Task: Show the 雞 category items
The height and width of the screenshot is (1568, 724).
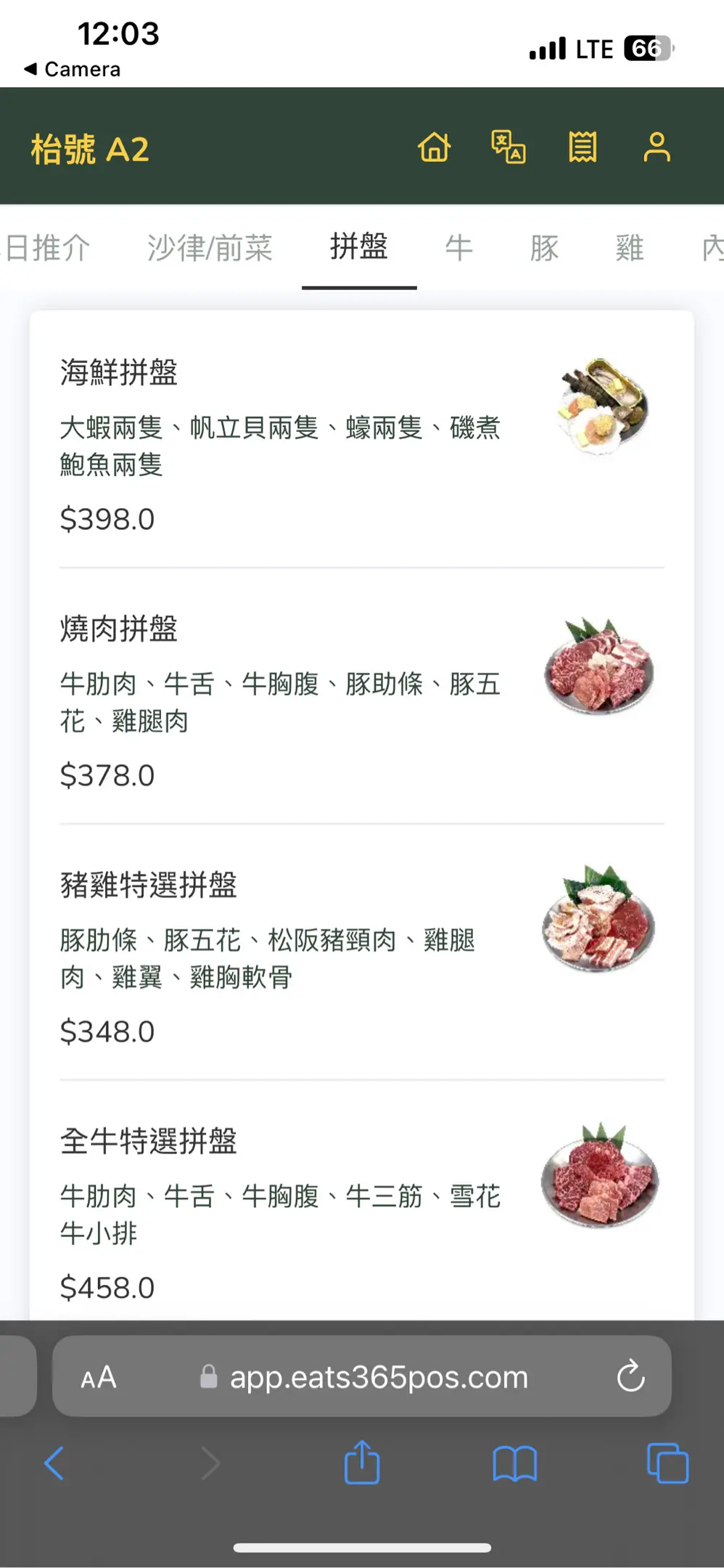Action: [630, 248]
